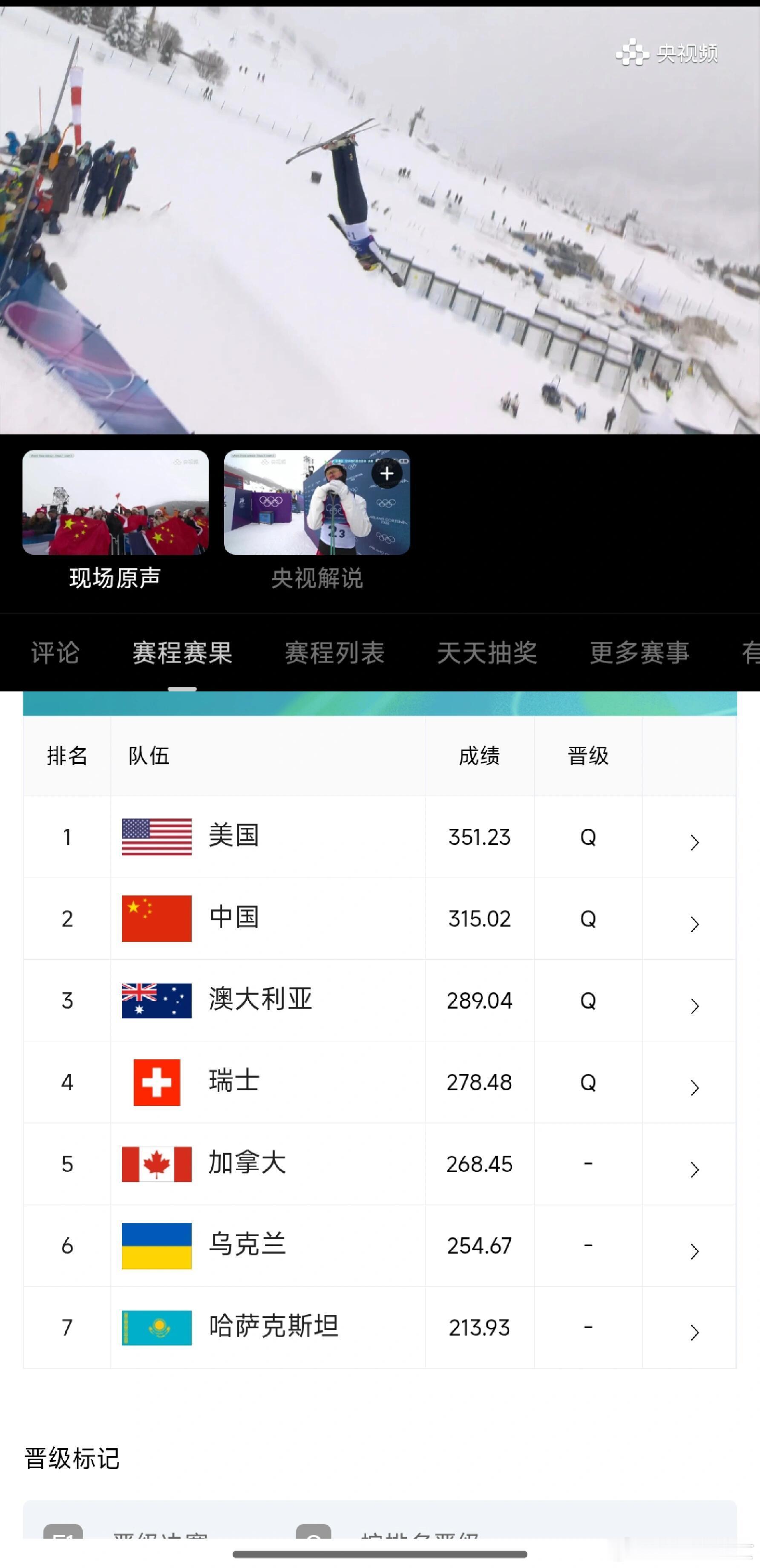Click the Canadian flag next to 加拿大

pyautogui.click(x=156, y=1164)
